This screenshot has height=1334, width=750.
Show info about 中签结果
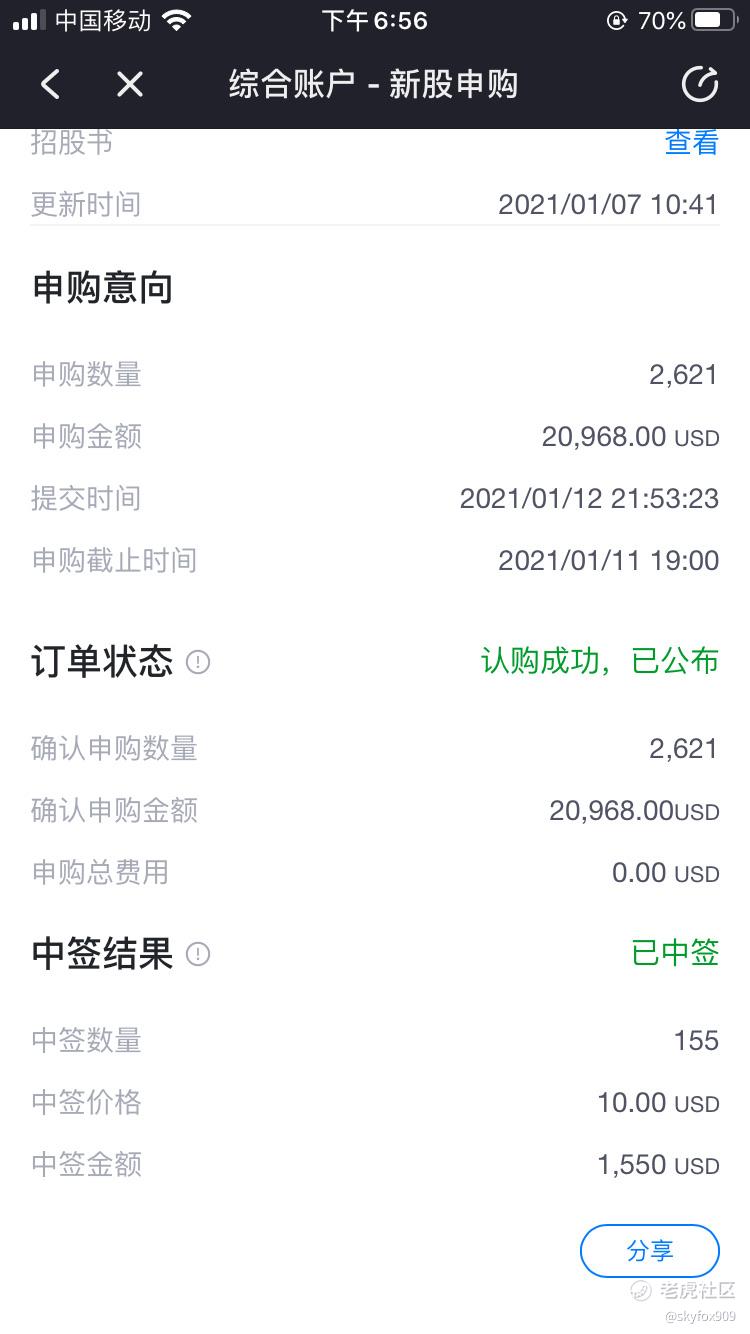pos(198,954)
